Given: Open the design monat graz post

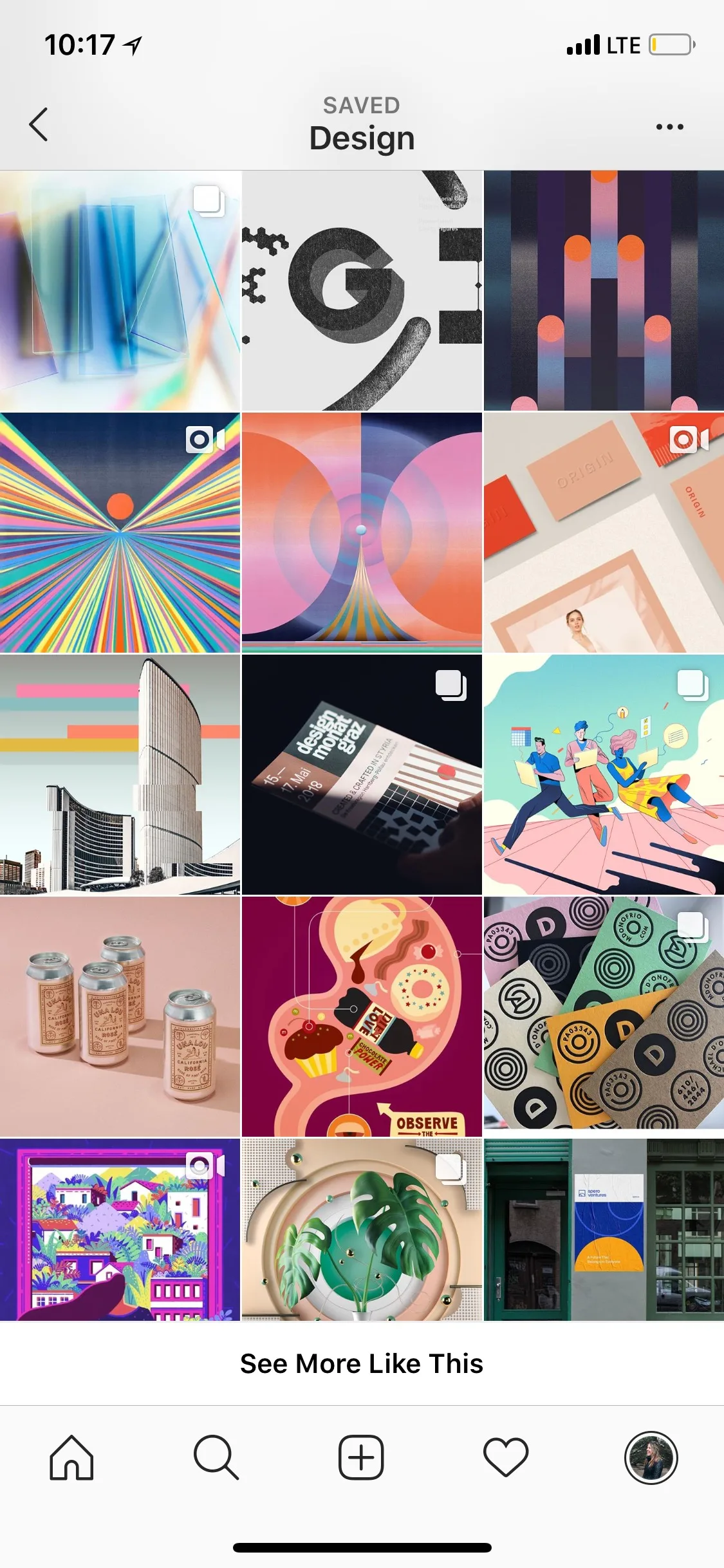Looking at the screenshot, I should pos(362,775).
